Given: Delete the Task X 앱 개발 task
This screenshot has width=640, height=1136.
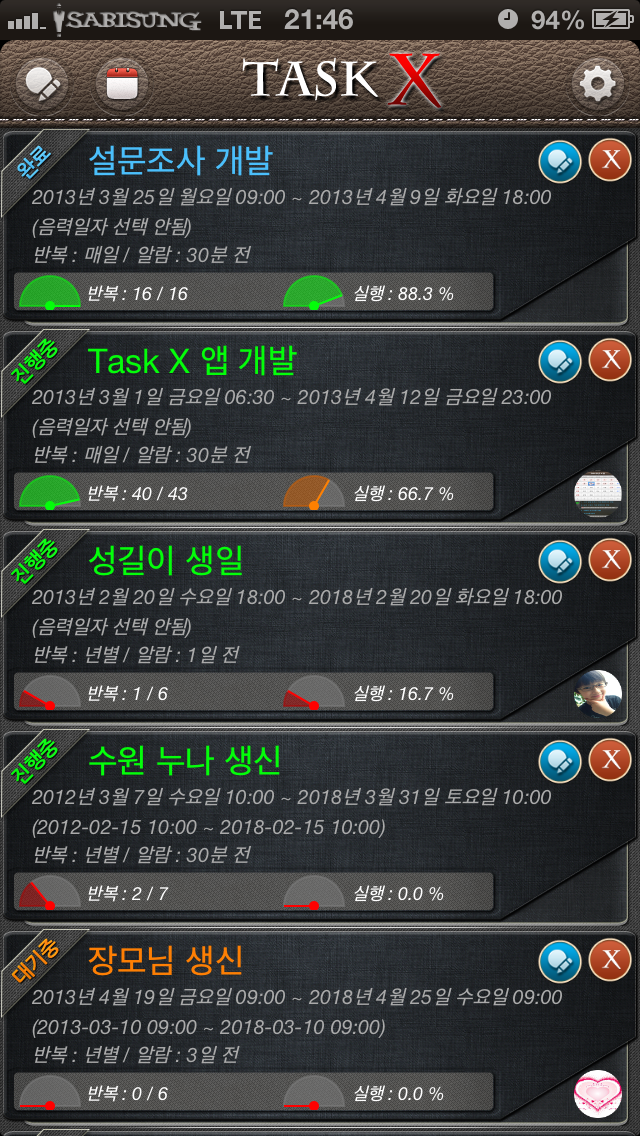Looking at the screenshot, I should [x=610, y=360].
